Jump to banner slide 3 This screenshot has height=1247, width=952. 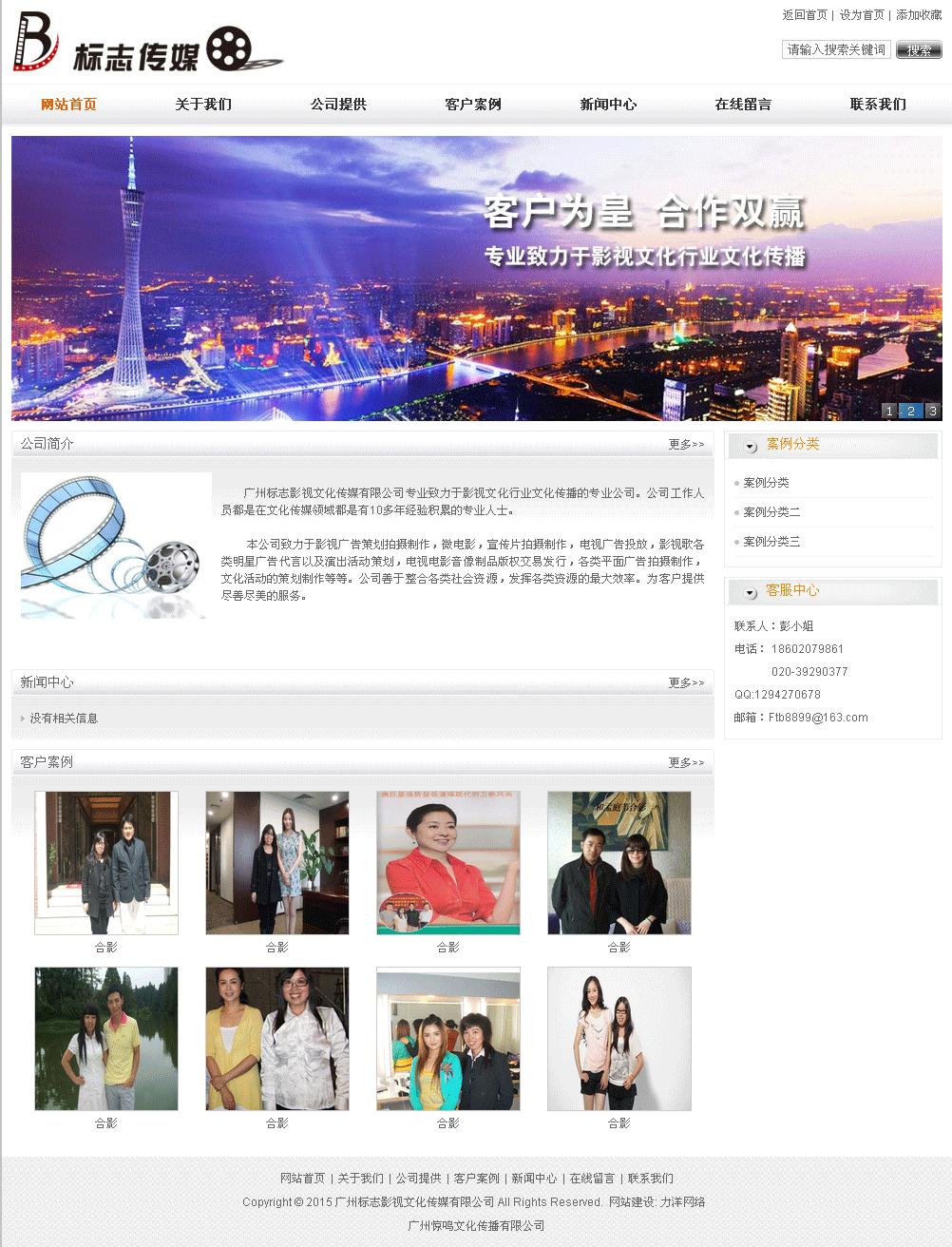(932, 411)
